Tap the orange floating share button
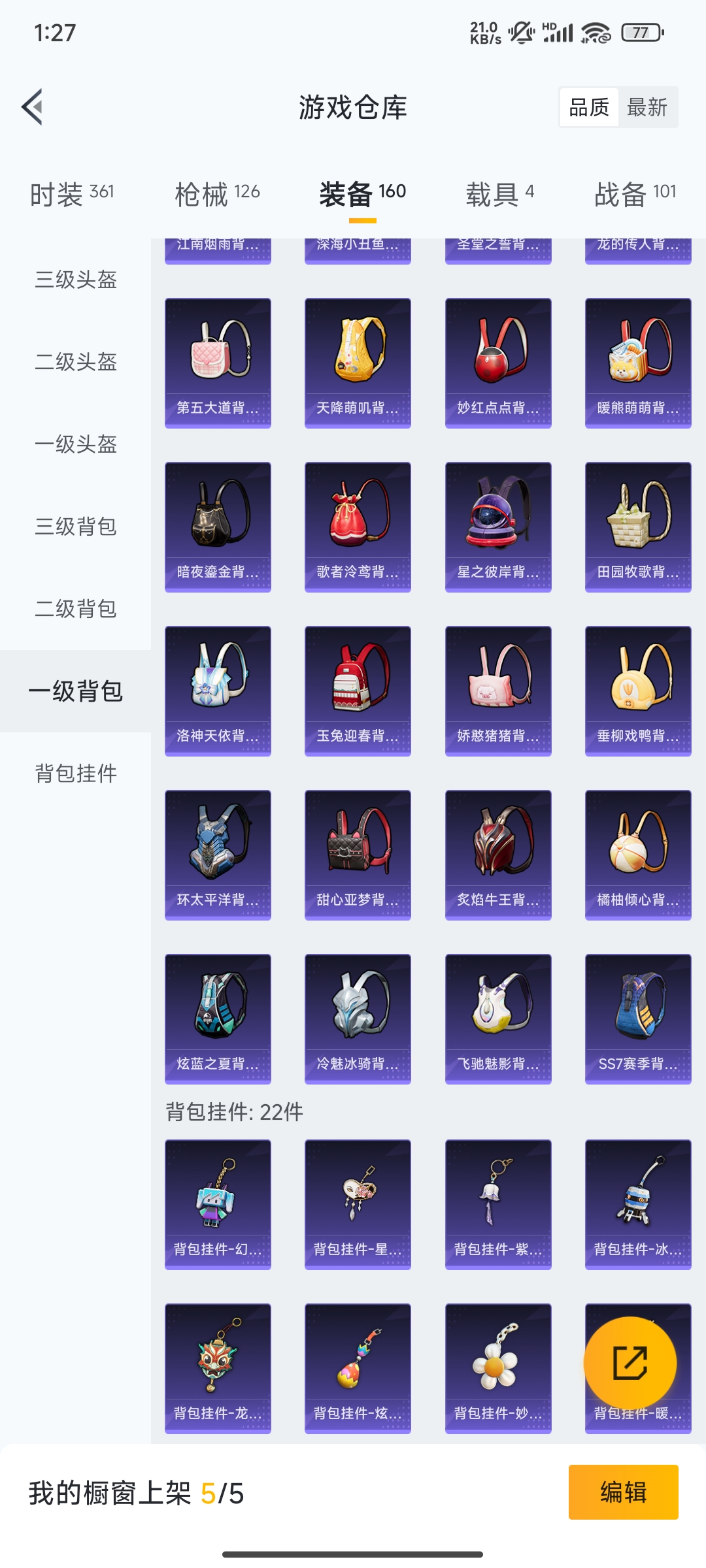The image size is (706, 1568). (630, 1363)
